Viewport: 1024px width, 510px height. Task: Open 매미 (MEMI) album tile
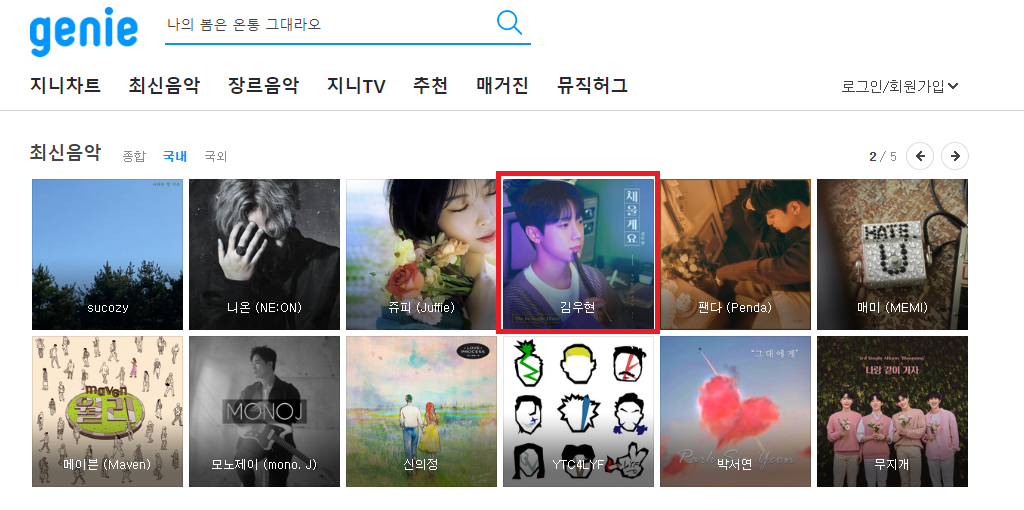[892, 254]
